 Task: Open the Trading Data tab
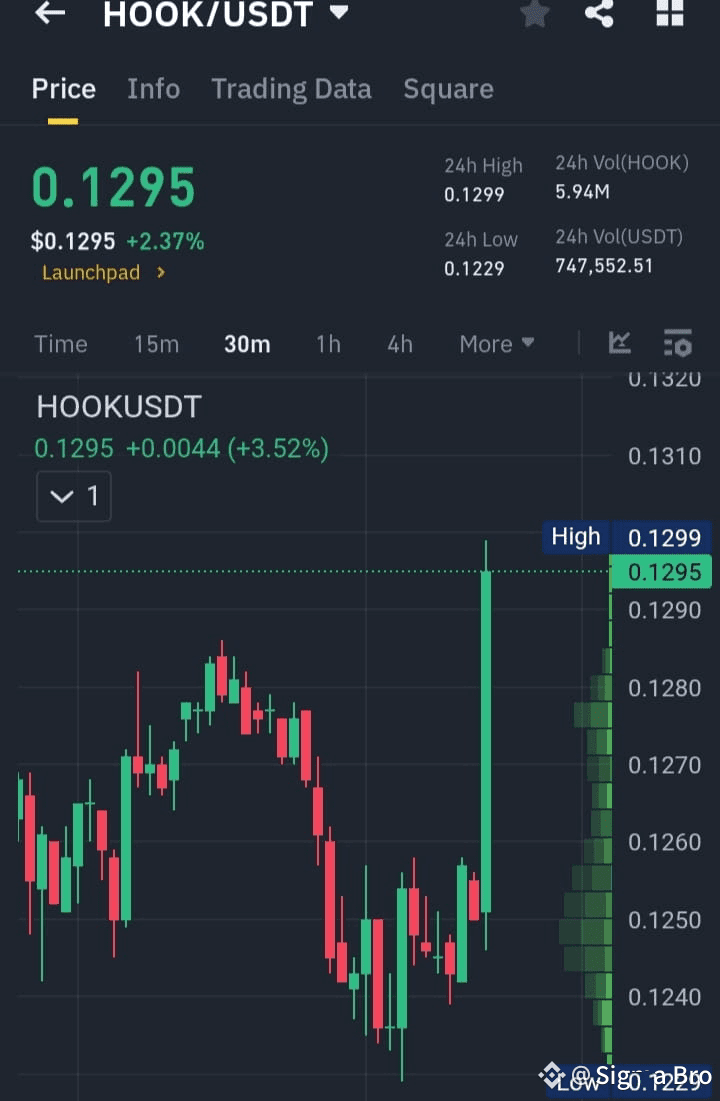coord(291,89)
